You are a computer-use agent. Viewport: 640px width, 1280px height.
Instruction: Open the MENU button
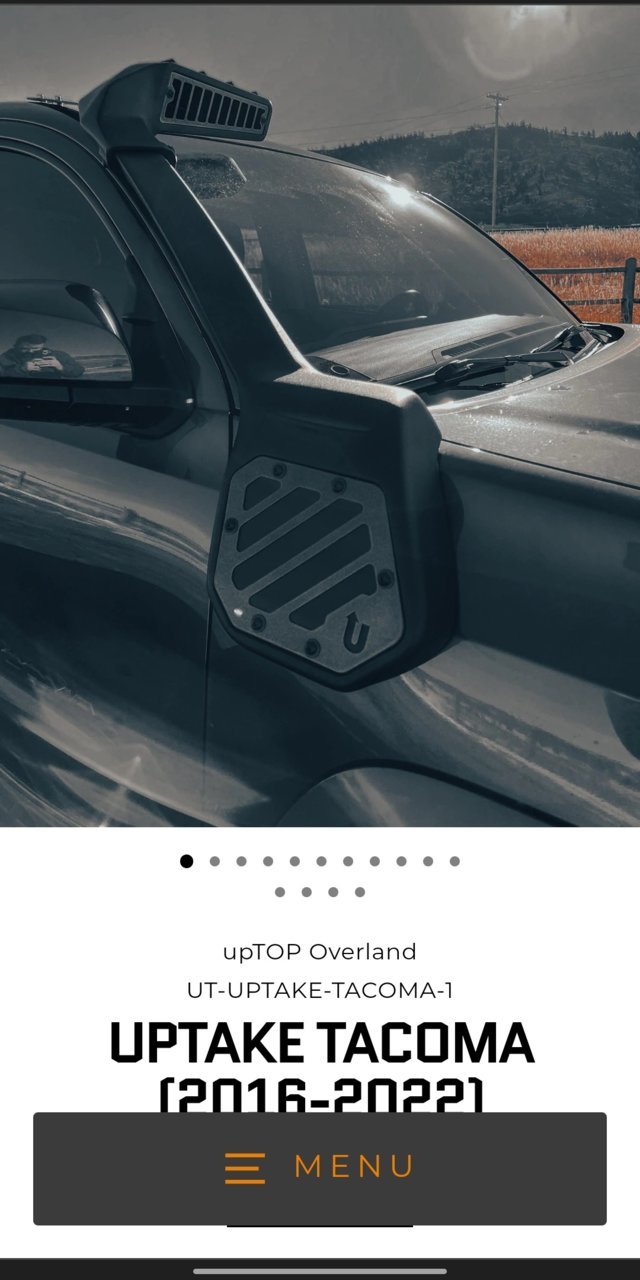click(320, 1168)
